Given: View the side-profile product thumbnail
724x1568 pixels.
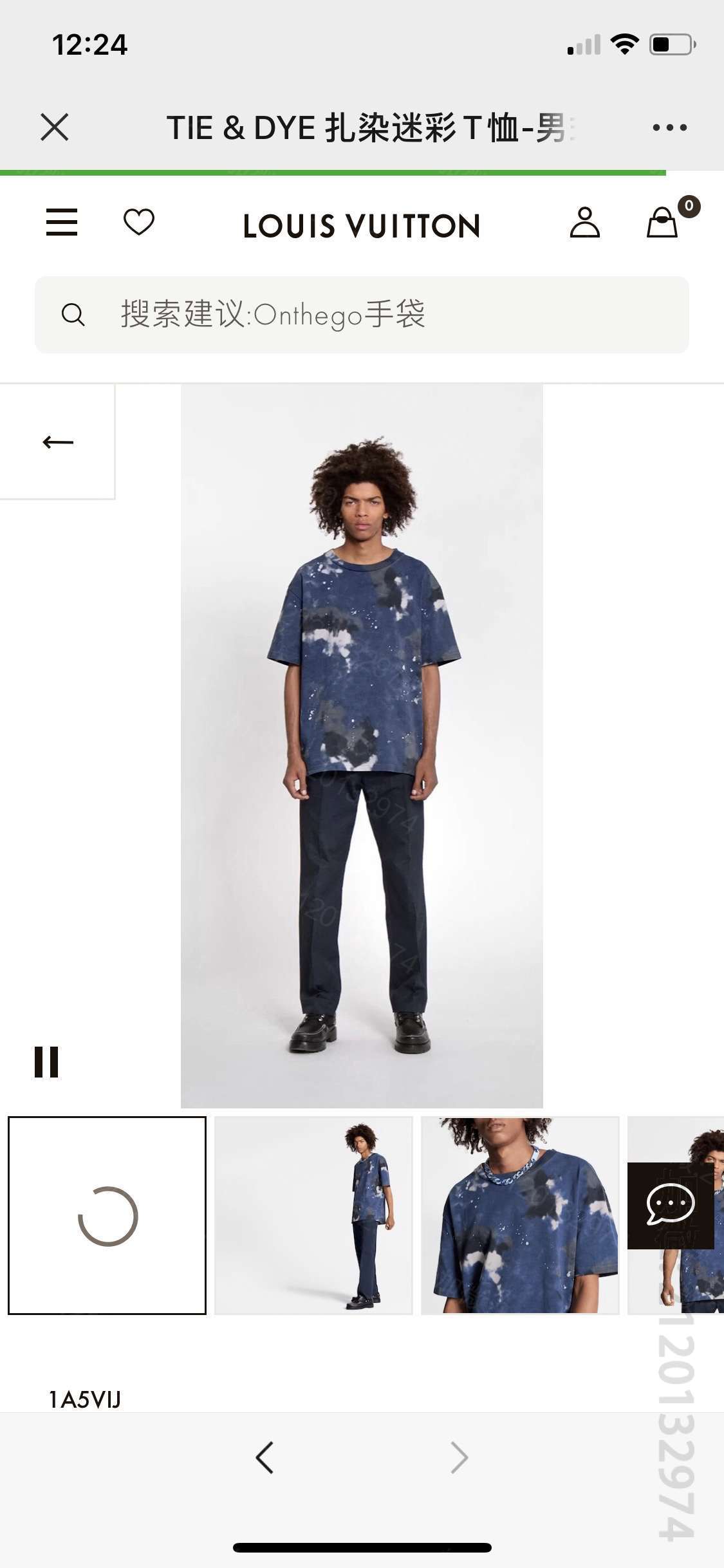Looking at the screenshot, I should pyautogui.click(x=313, y=1215).
